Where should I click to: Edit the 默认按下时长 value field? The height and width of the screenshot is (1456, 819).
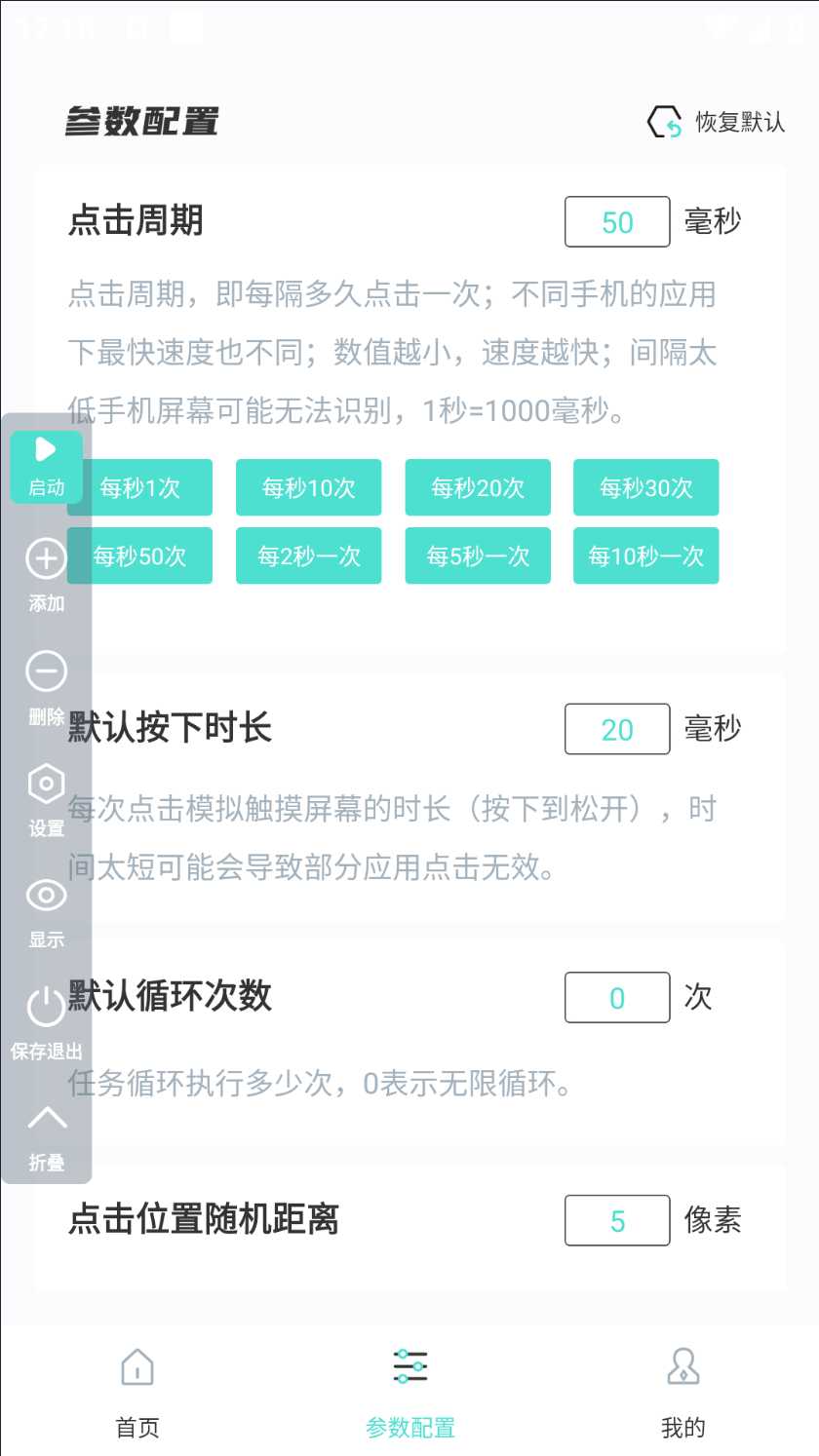click(617, 729)
